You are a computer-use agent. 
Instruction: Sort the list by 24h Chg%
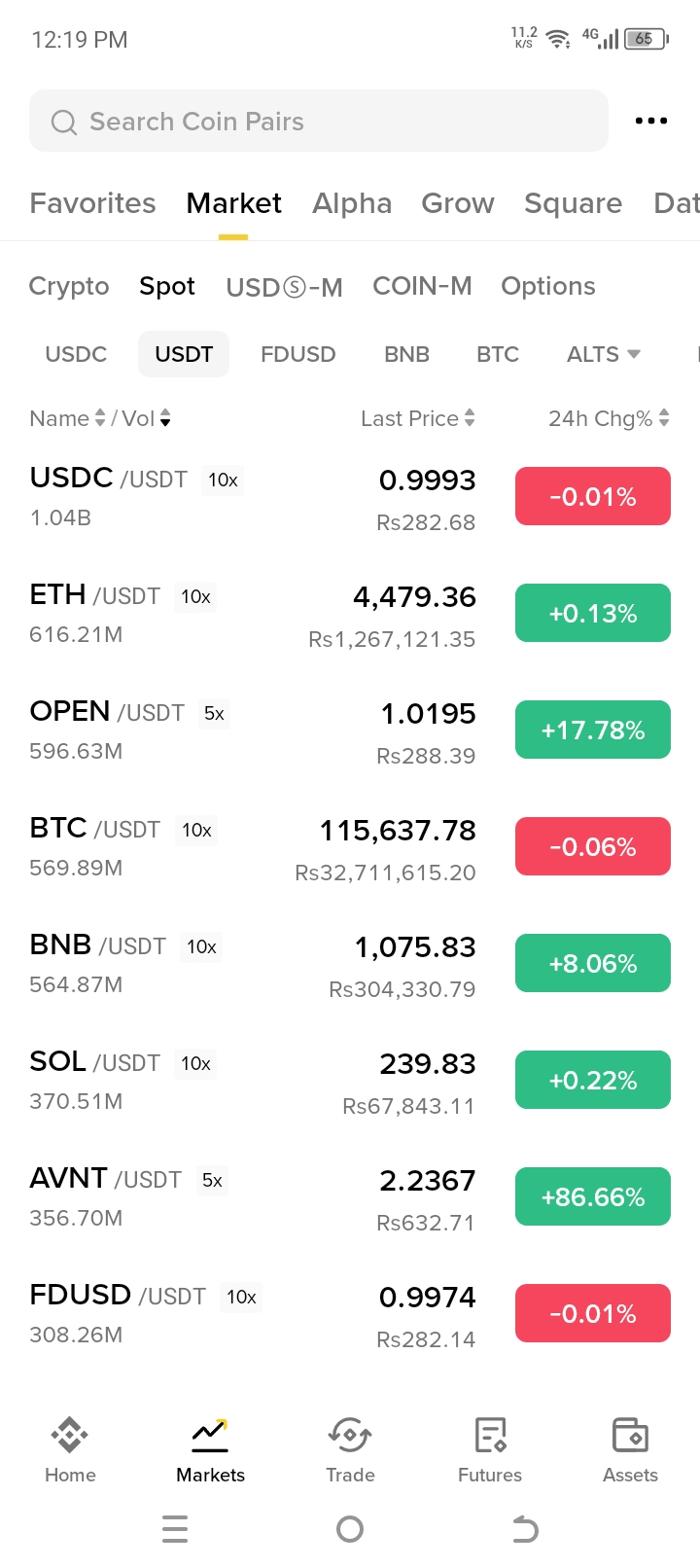pos(609,418)
